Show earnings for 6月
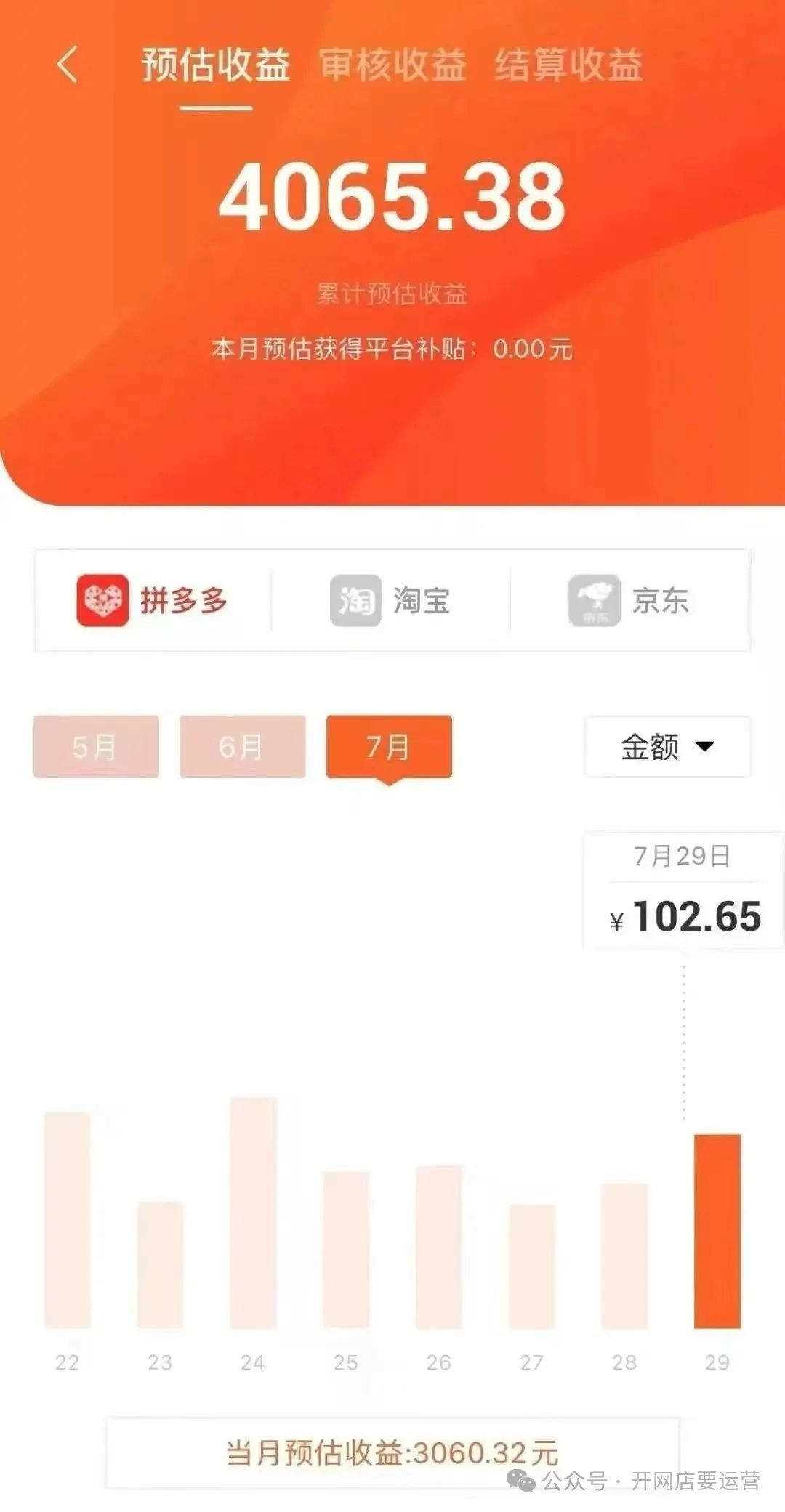Screen dimensions: 785x1512 [x=243, y=746]
